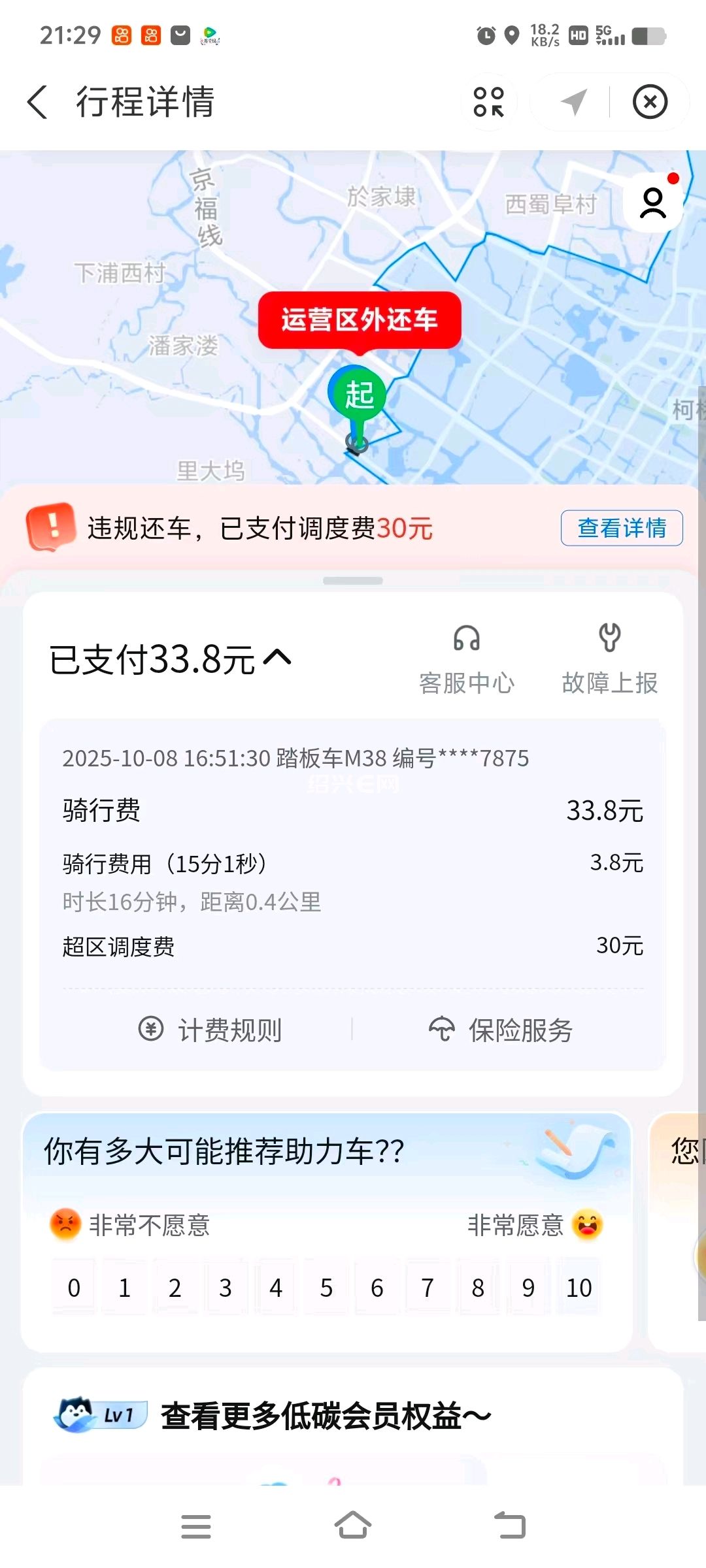Open the mini-program menu with four dots
Viewport: 706px width, 1568px height.
[489, 102]
